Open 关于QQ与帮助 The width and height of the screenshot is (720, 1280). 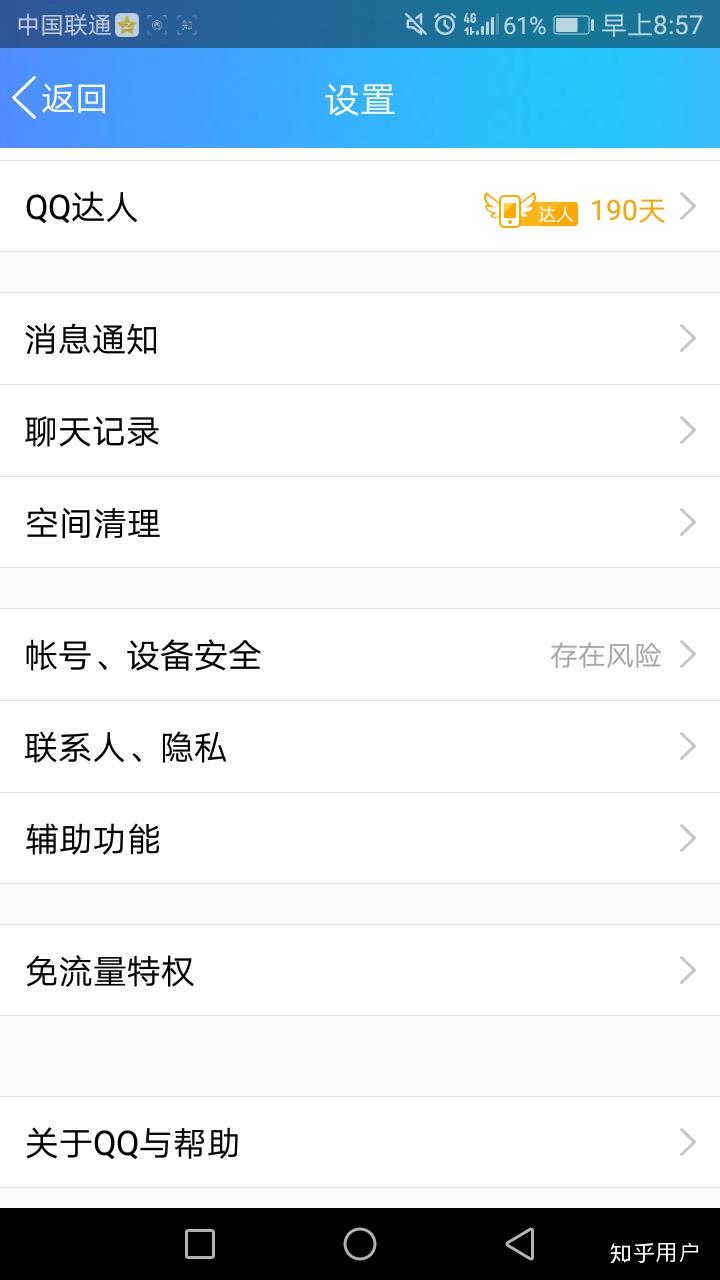tap(360, 1143)
